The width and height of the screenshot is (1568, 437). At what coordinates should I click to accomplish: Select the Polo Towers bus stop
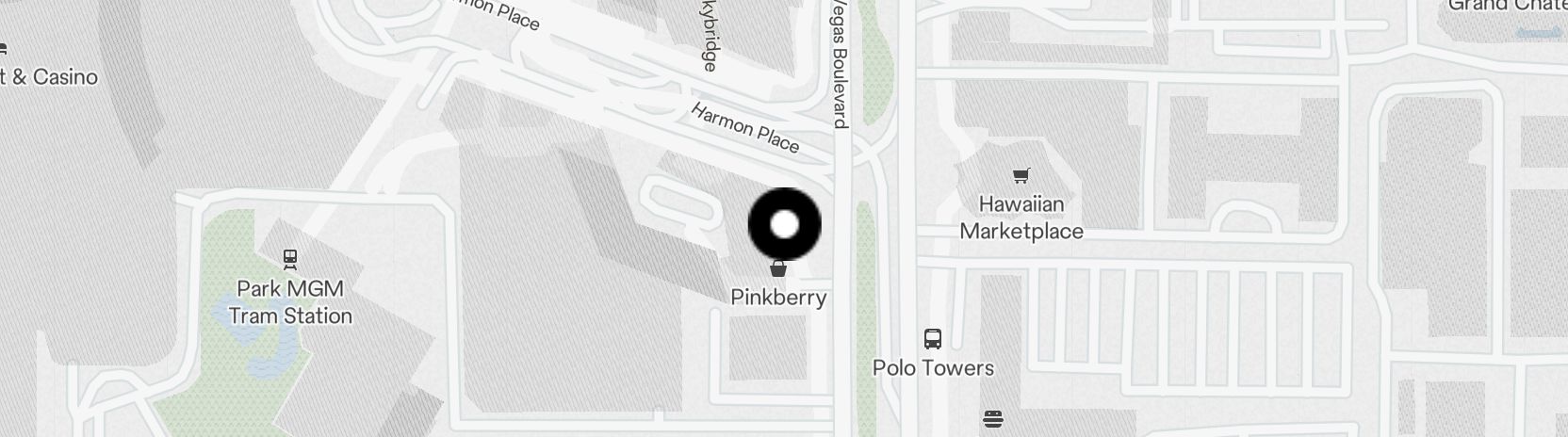click(x=933, y=339)
